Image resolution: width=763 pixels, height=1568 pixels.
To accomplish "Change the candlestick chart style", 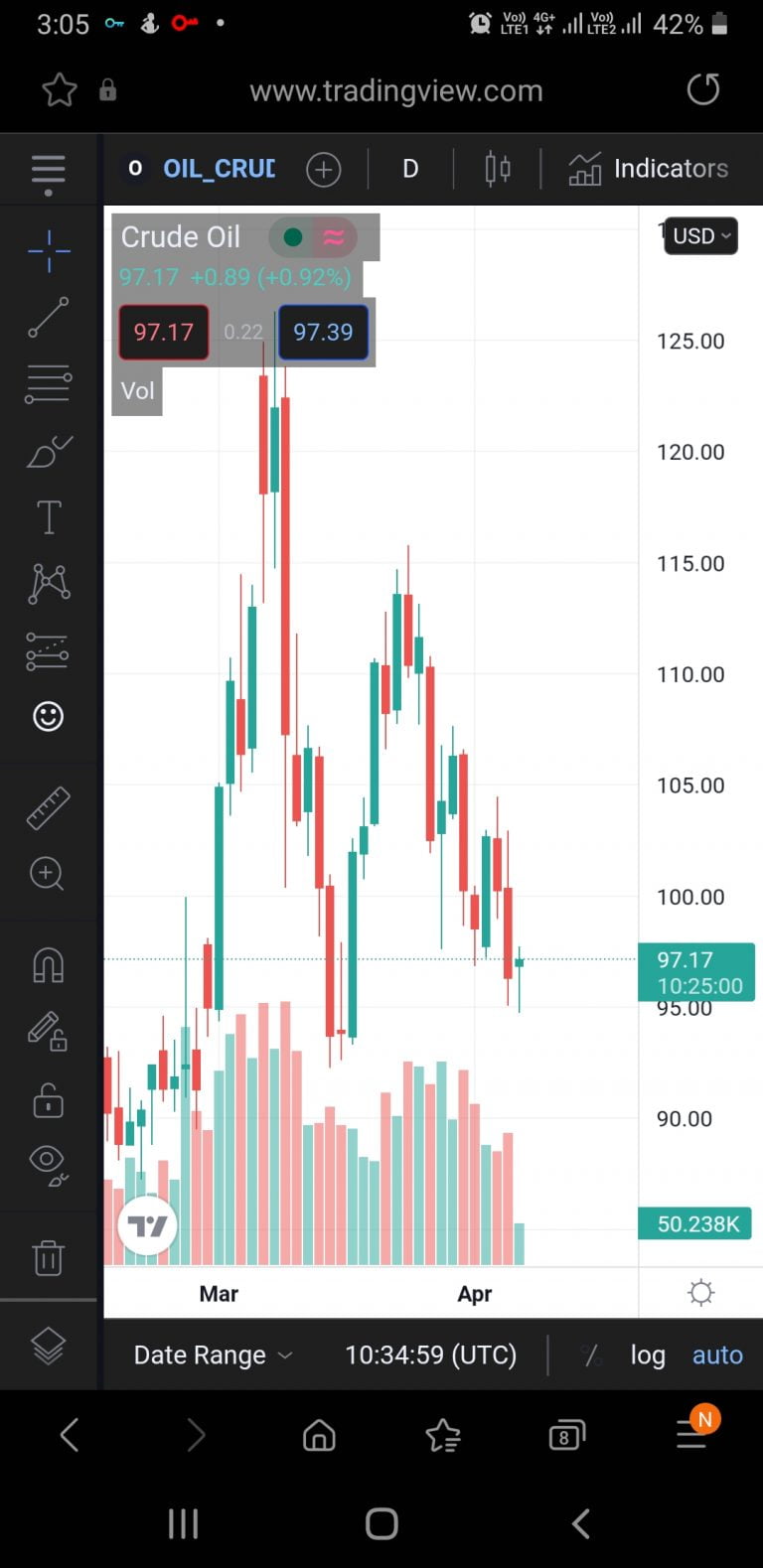I will [497, 169].
